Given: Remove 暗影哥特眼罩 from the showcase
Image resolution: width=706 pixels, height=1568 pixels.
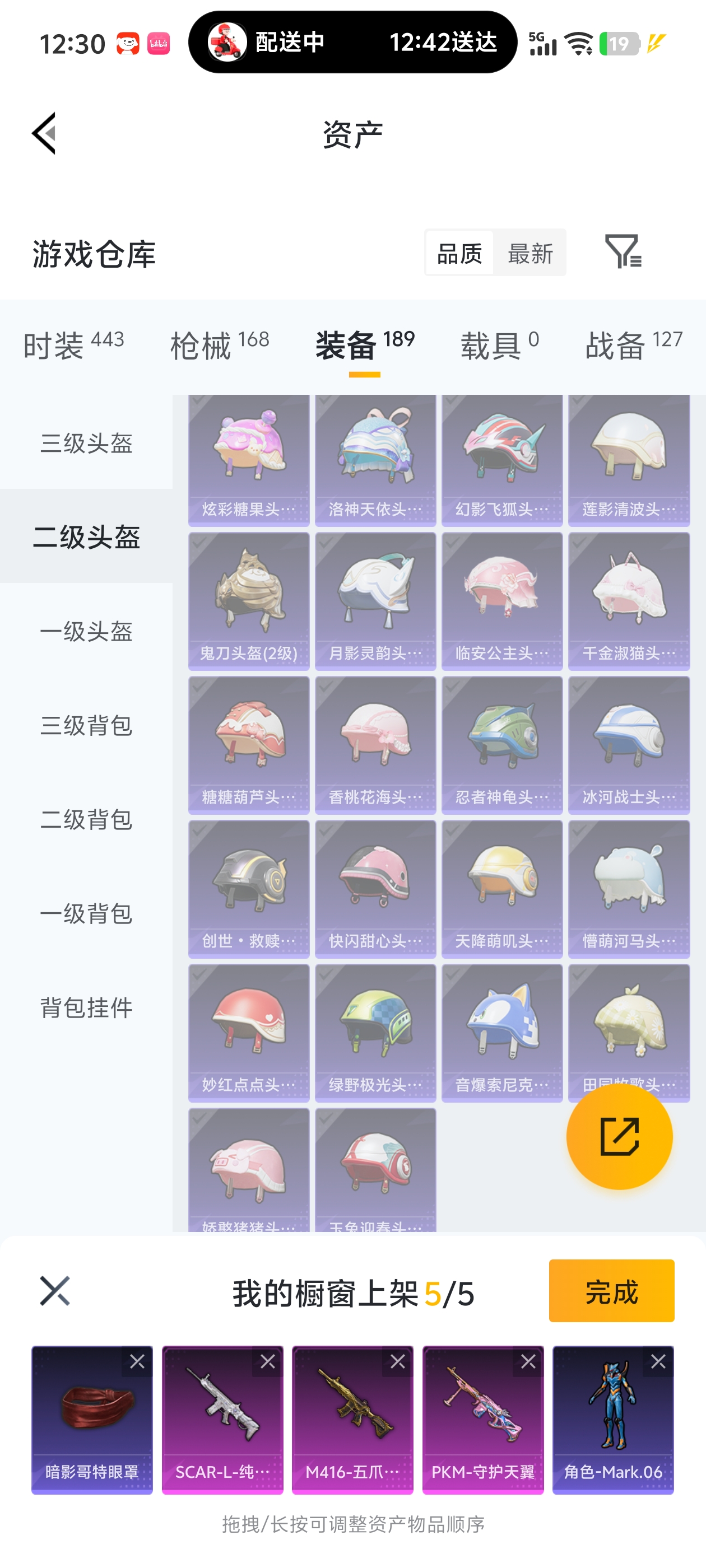Looking at the screenshot, I should [x=137, y=1362].
